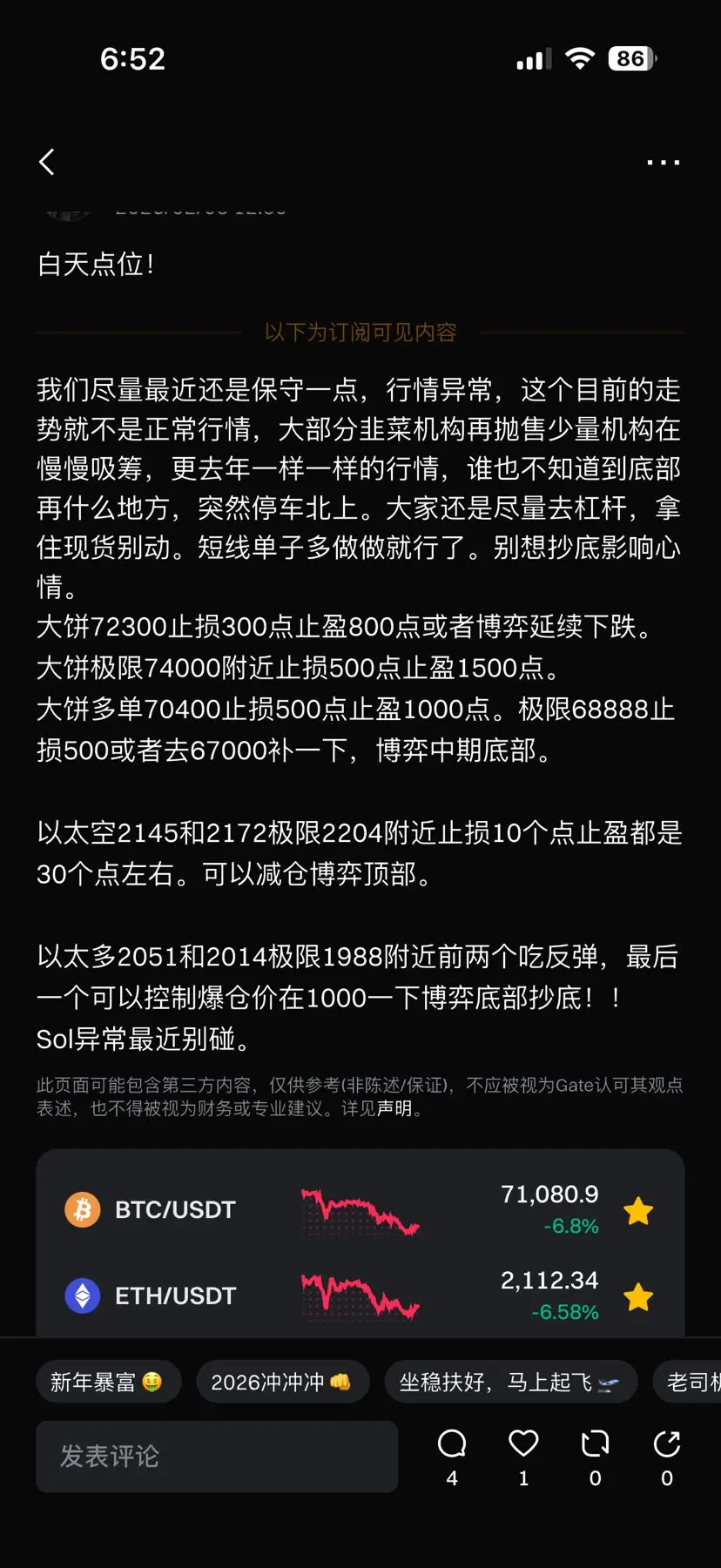721x1568 pixels.
Task: Tap the ETH coin logo
Action: [83, 1295]
